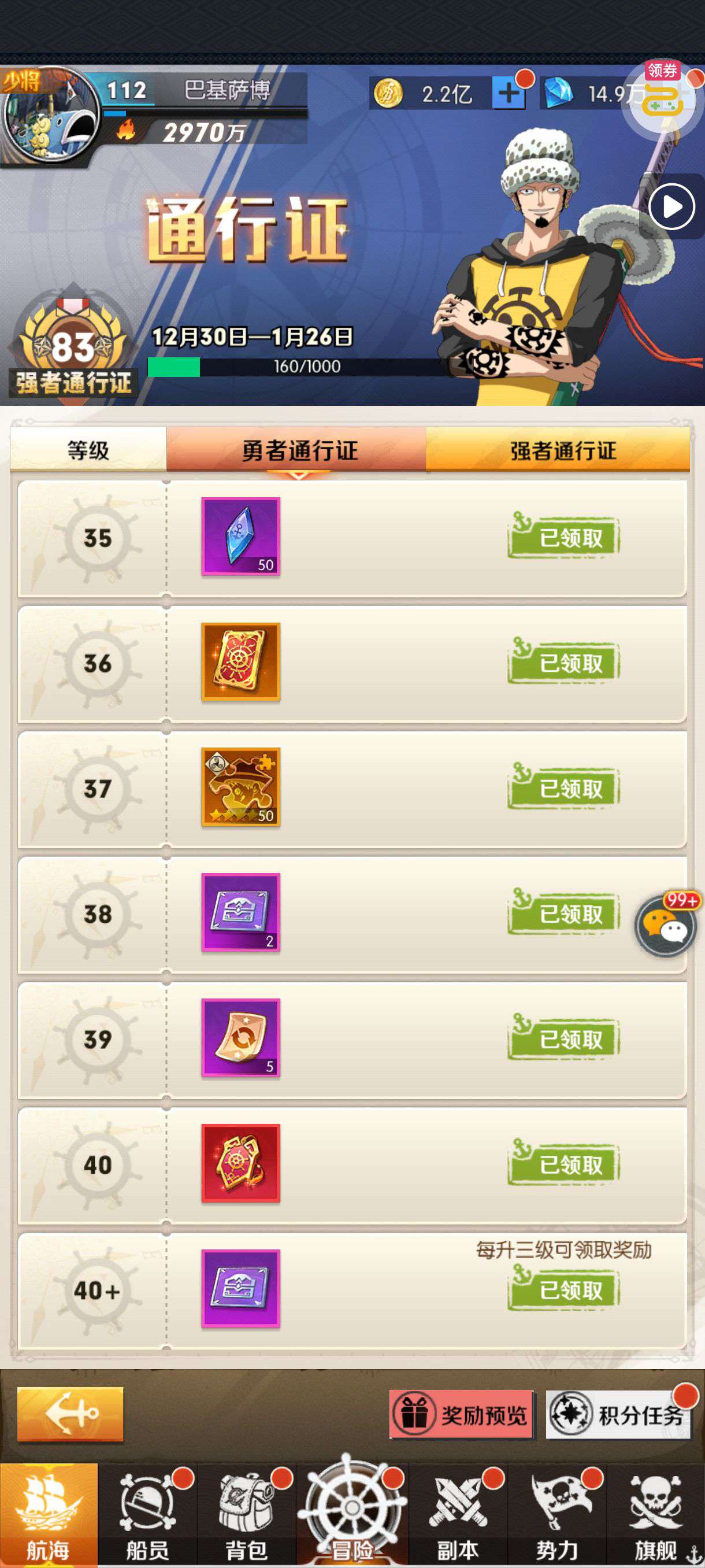Screen dimensions: 705x1568
Task: Open the 背包 backpack tab
Action: [247, 1514]
